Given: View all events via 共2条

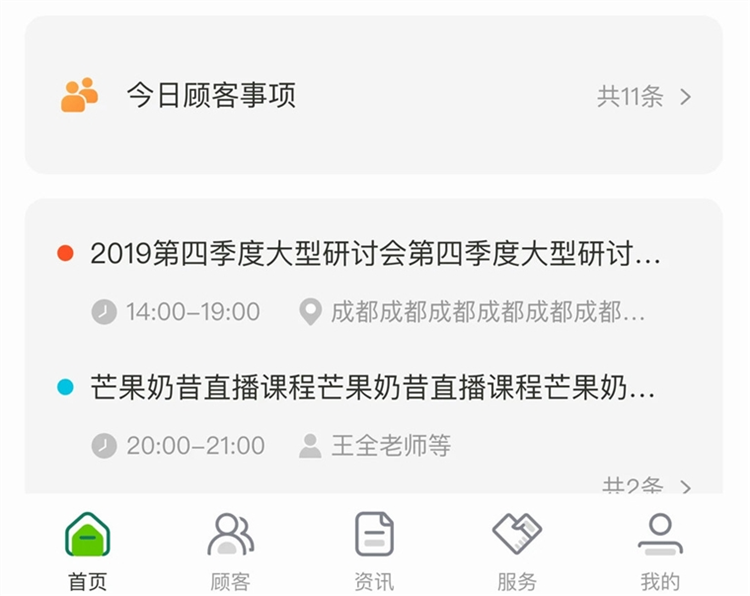Looking at the screenshot, I should click(x=646, y=487).
